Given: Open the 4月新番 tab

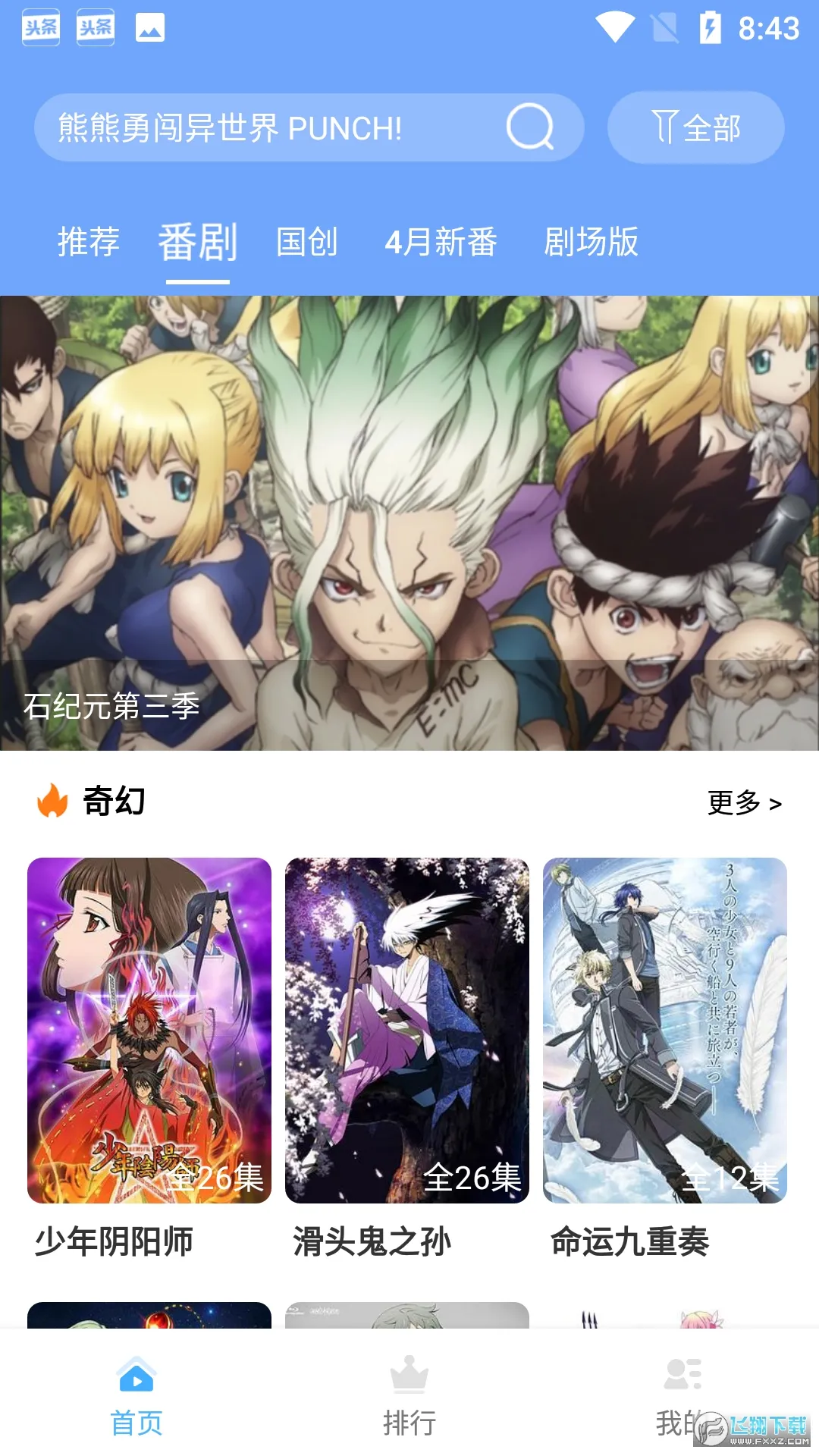Looking at the screenshot, I should (x=441, y=243).
